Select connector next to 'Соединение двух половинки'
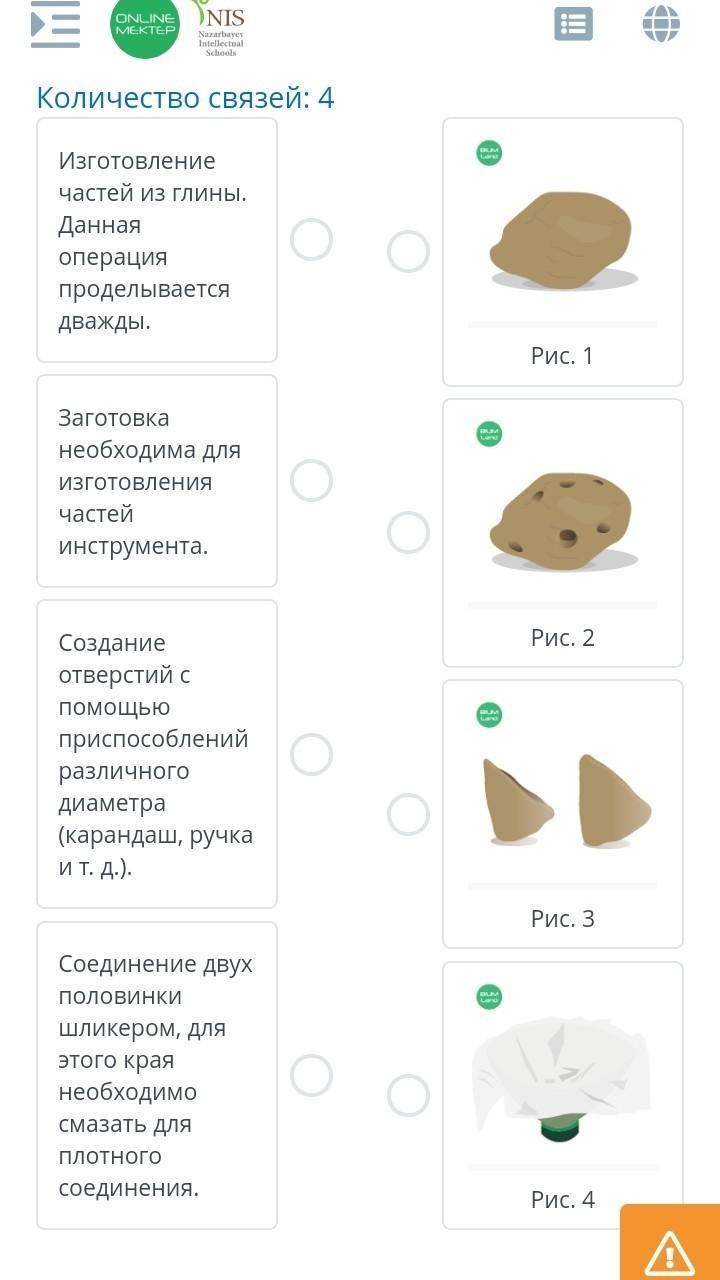Screen dimensions: 720x1280 click(311, 1075)
